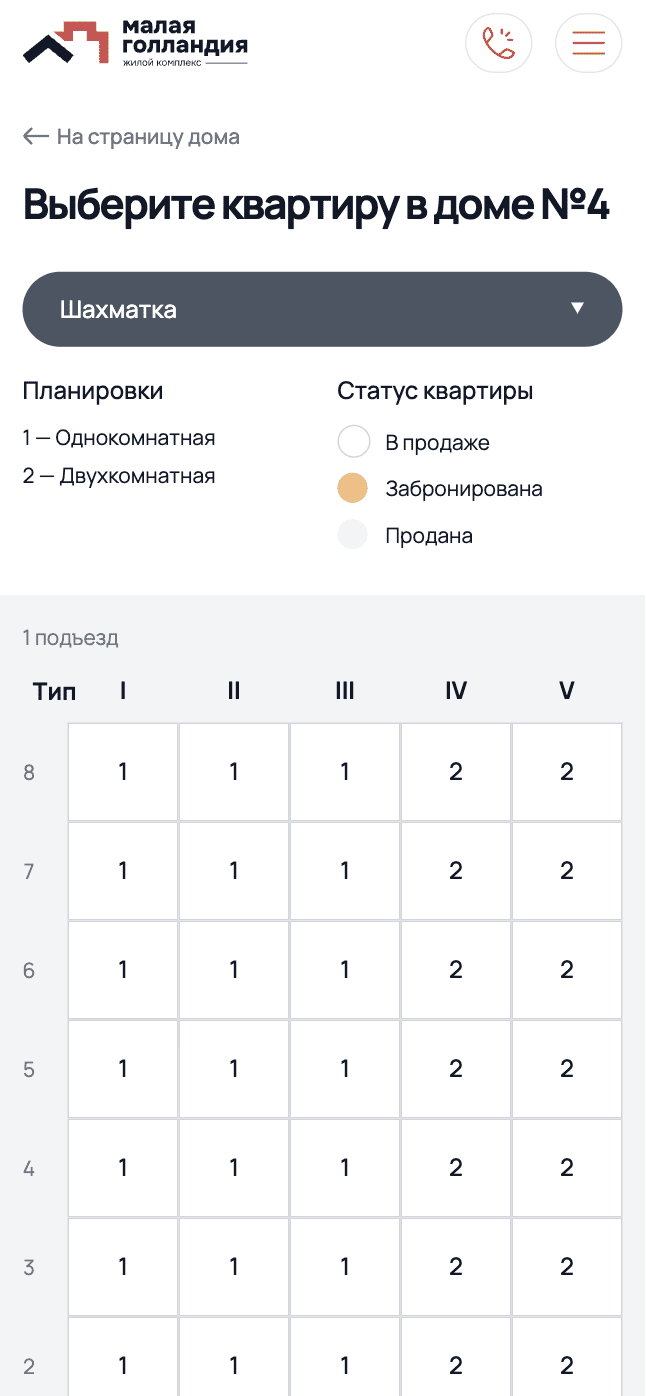646x1396 pixels.
Task: Go back via На страницу дома link
Action: tap(131, 137)
